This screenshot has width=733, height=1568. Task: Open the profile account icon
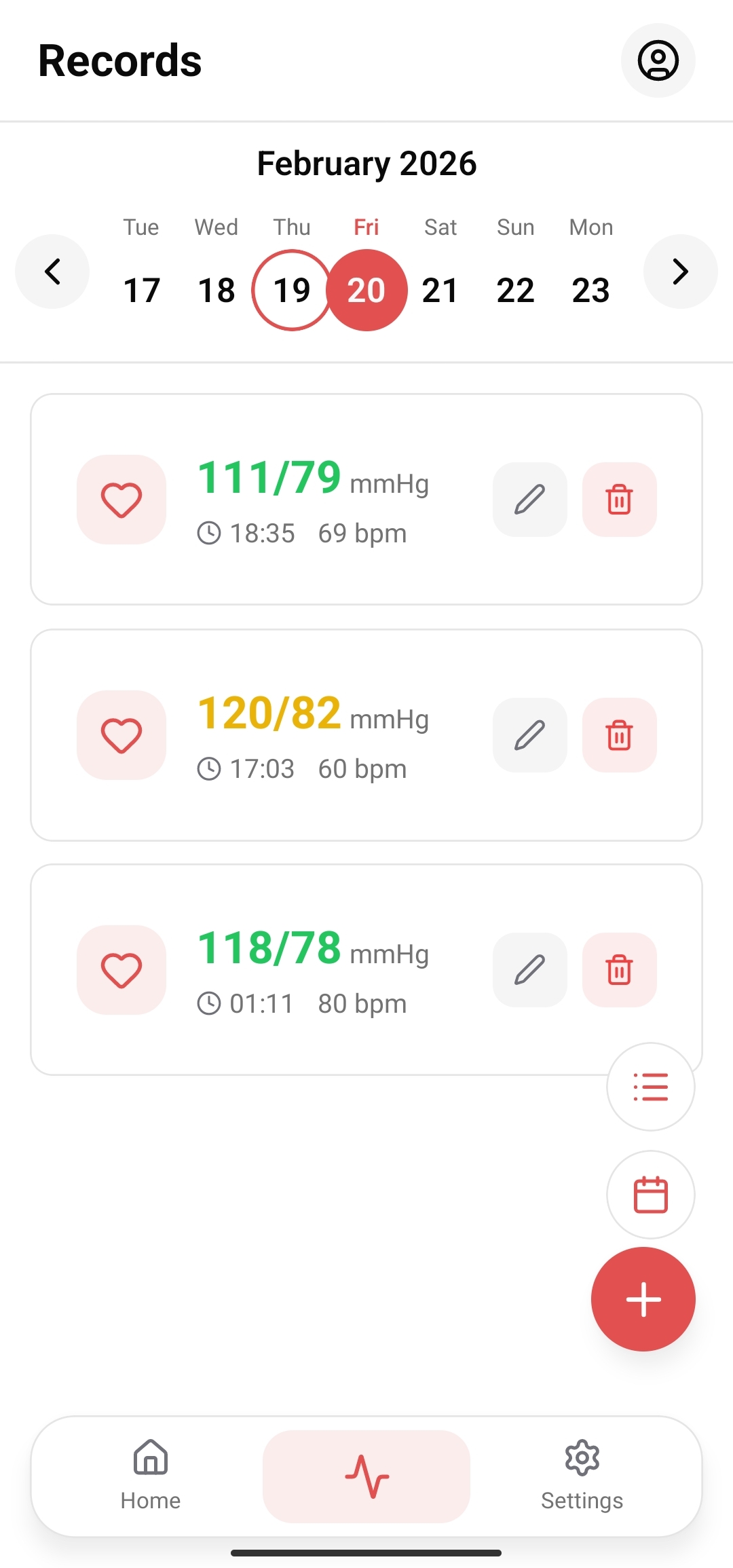pyautogui.click(x=658, y=60)
